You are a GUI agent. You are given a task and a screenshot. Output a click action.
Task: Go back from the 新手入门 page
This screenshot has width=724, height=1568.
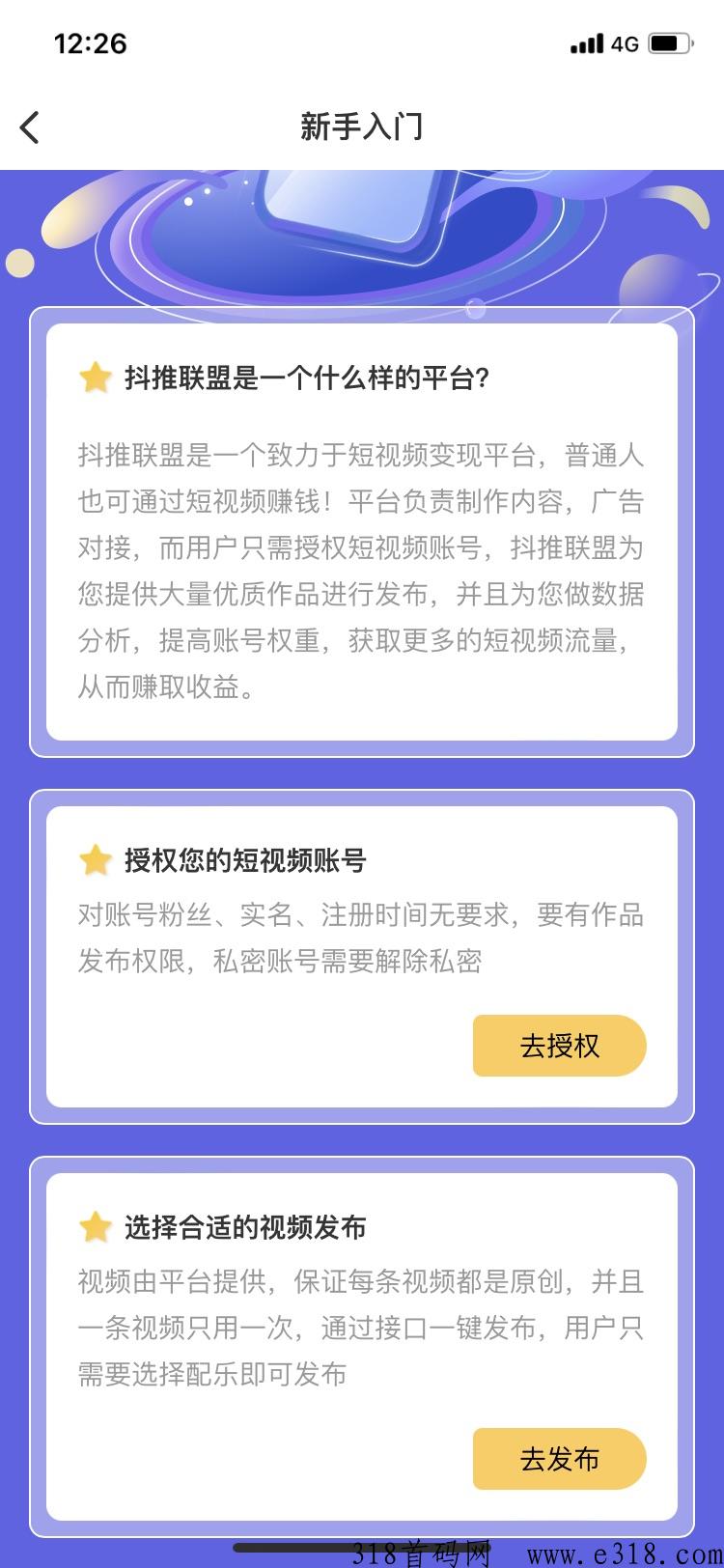click(x=30, y=127)
